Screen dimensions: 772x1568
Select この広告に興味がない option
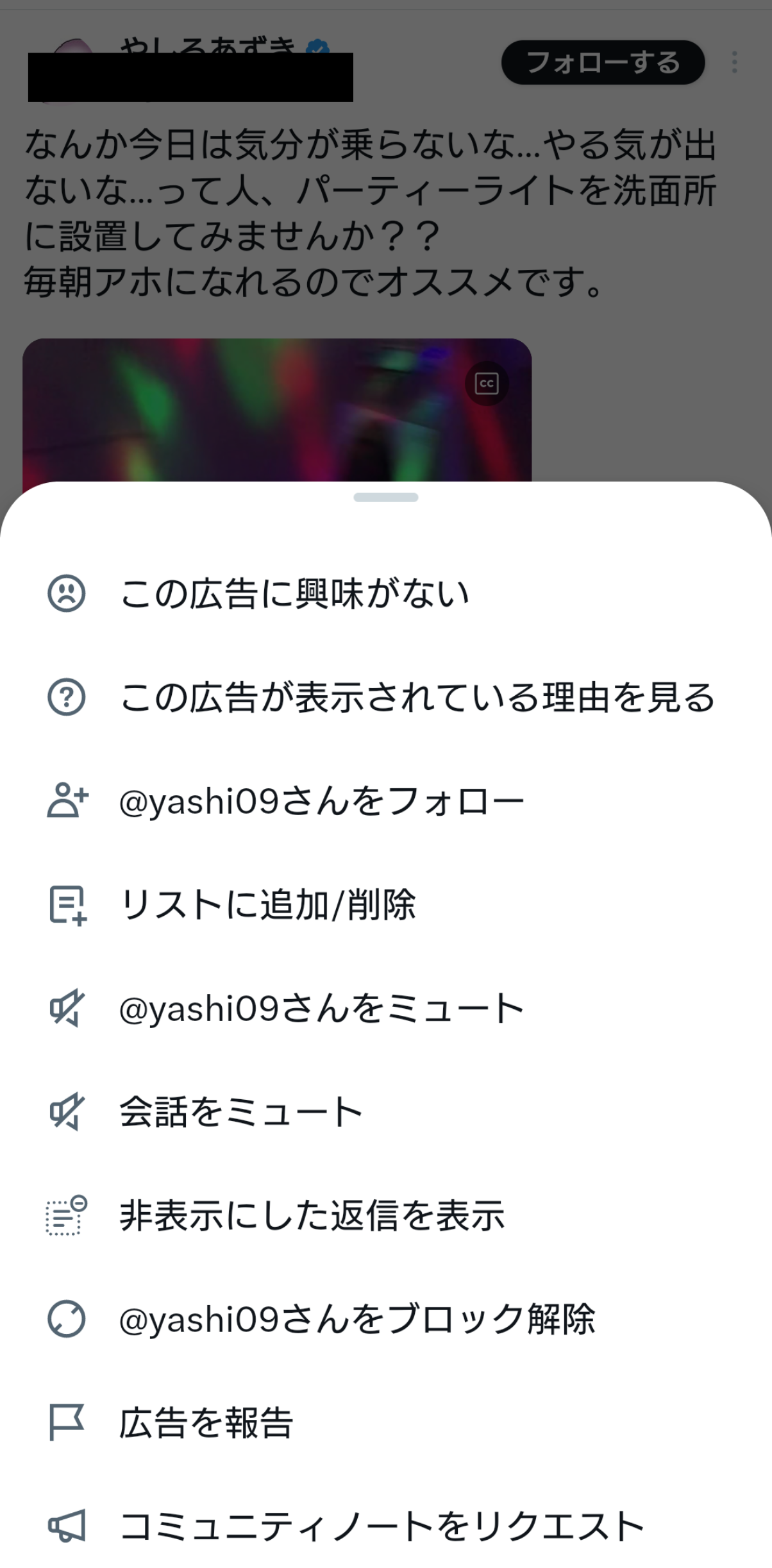point(295,594)
